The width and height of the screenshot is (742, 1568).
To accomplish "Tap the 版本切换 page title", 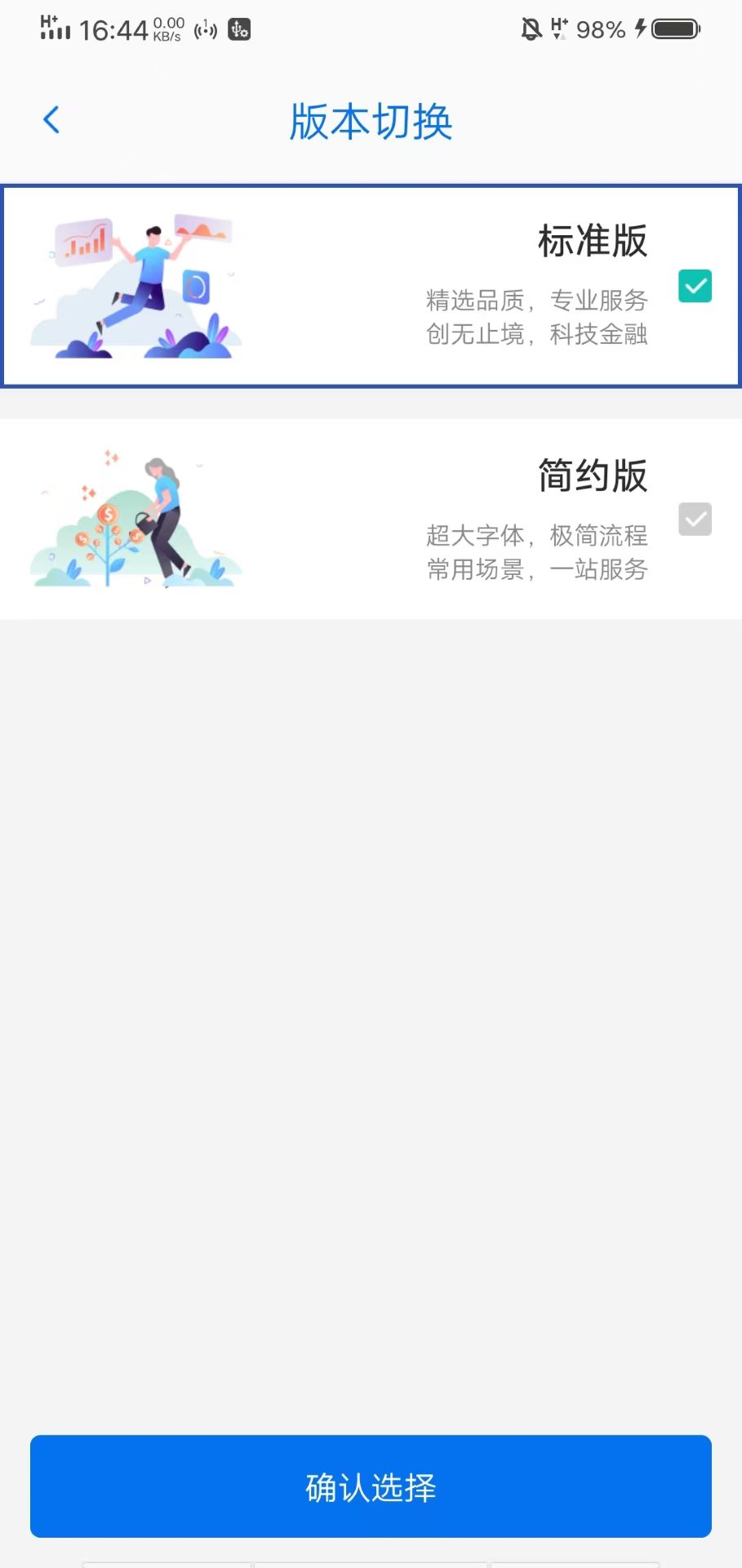I will 371,121.
